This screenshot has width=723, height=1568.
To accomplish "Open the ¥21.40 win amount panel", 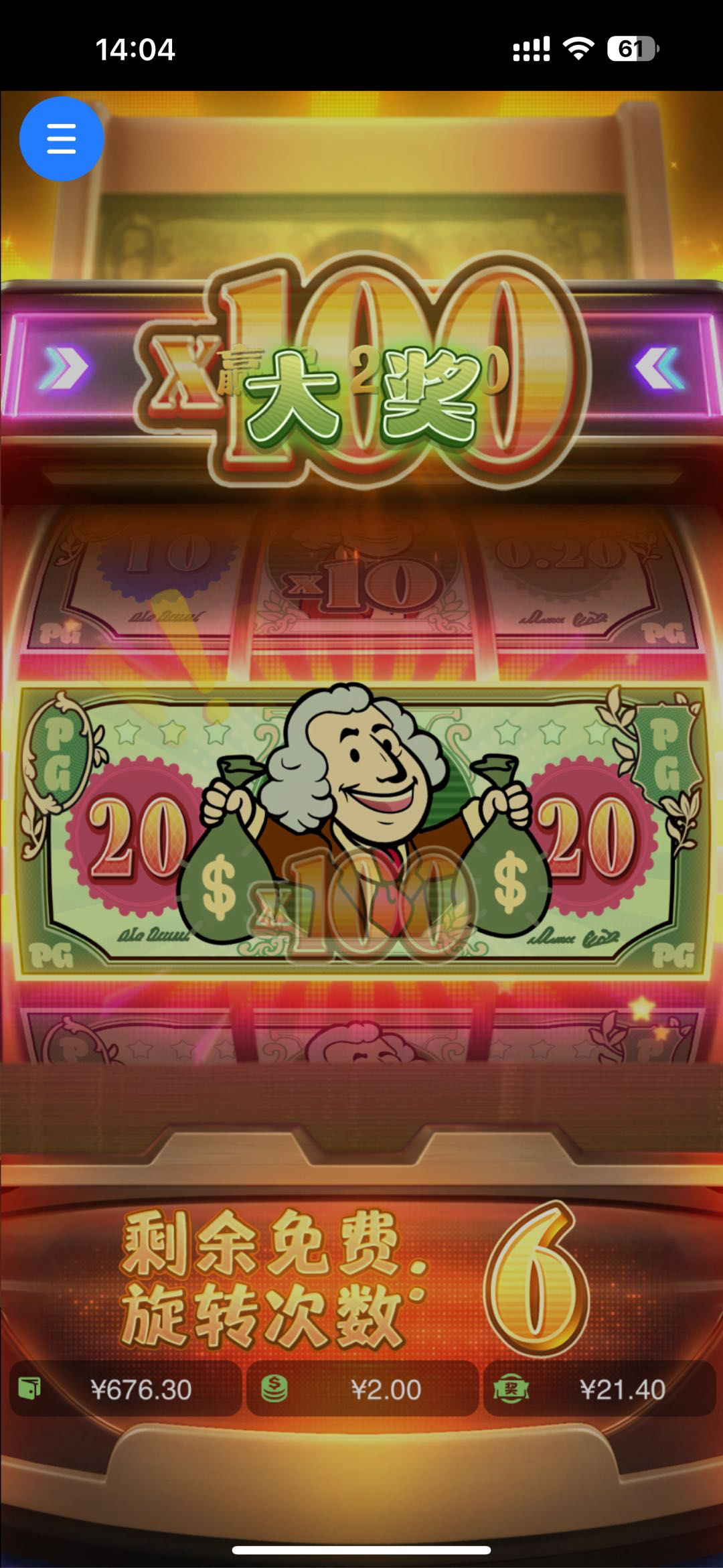I will 599,1390.
